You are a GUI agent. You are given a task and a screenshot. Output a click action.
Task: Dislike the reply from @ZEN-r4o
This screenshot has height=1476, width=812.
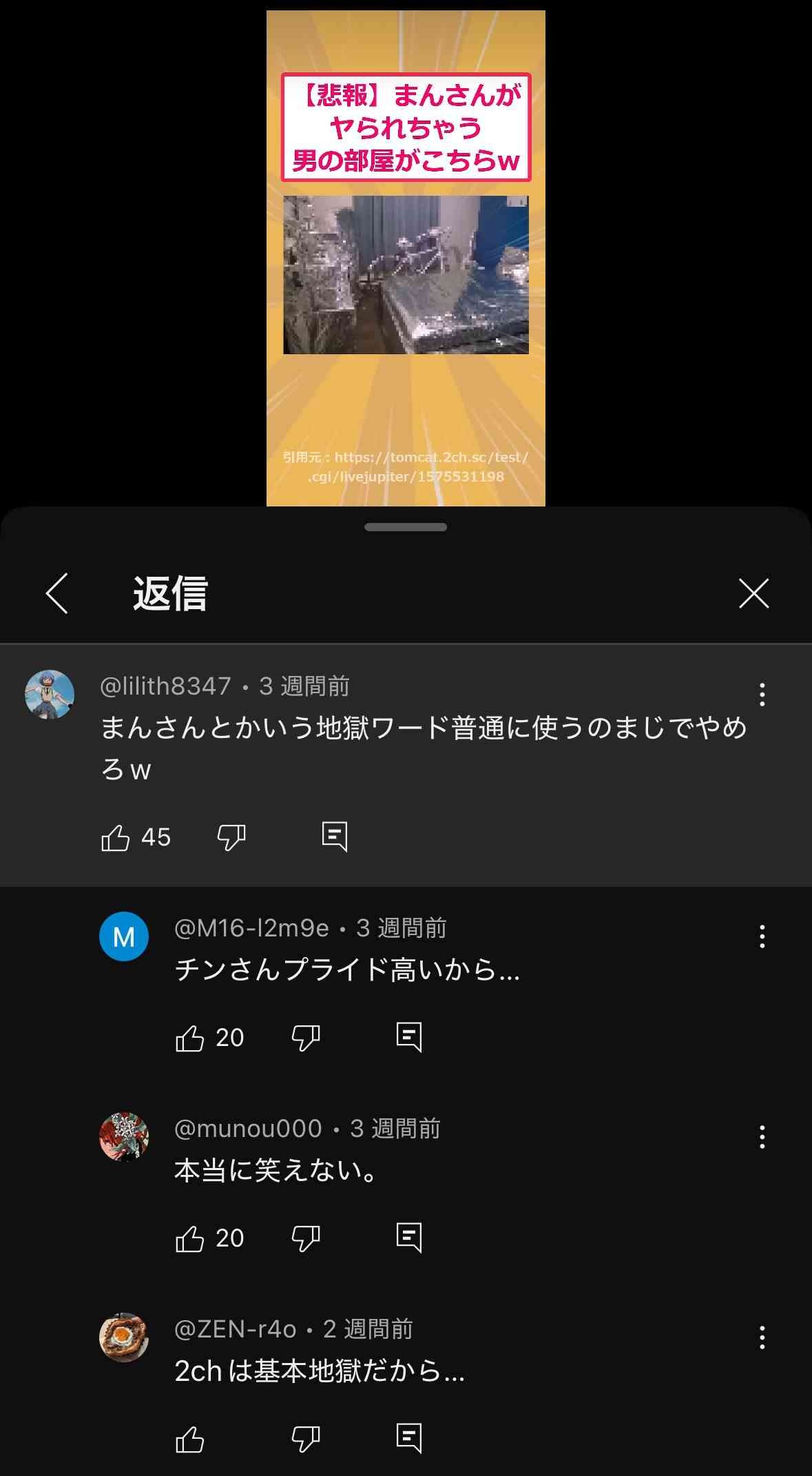tap(306, 1439)
